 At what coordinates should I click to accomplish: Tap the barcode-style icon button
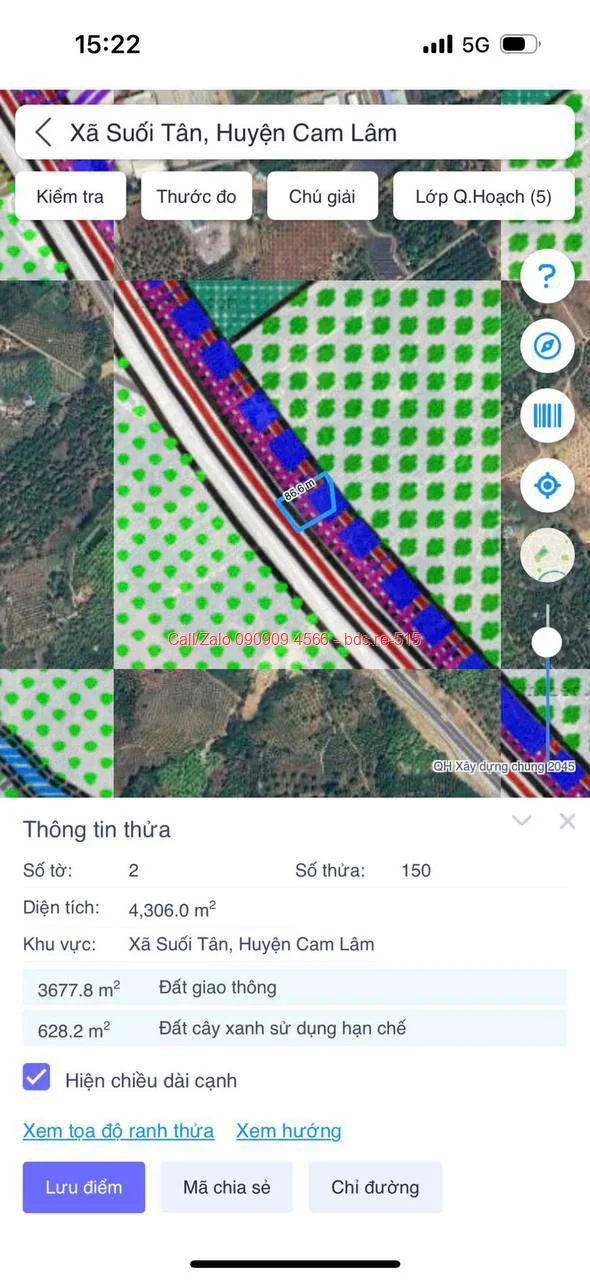(547, 416)
